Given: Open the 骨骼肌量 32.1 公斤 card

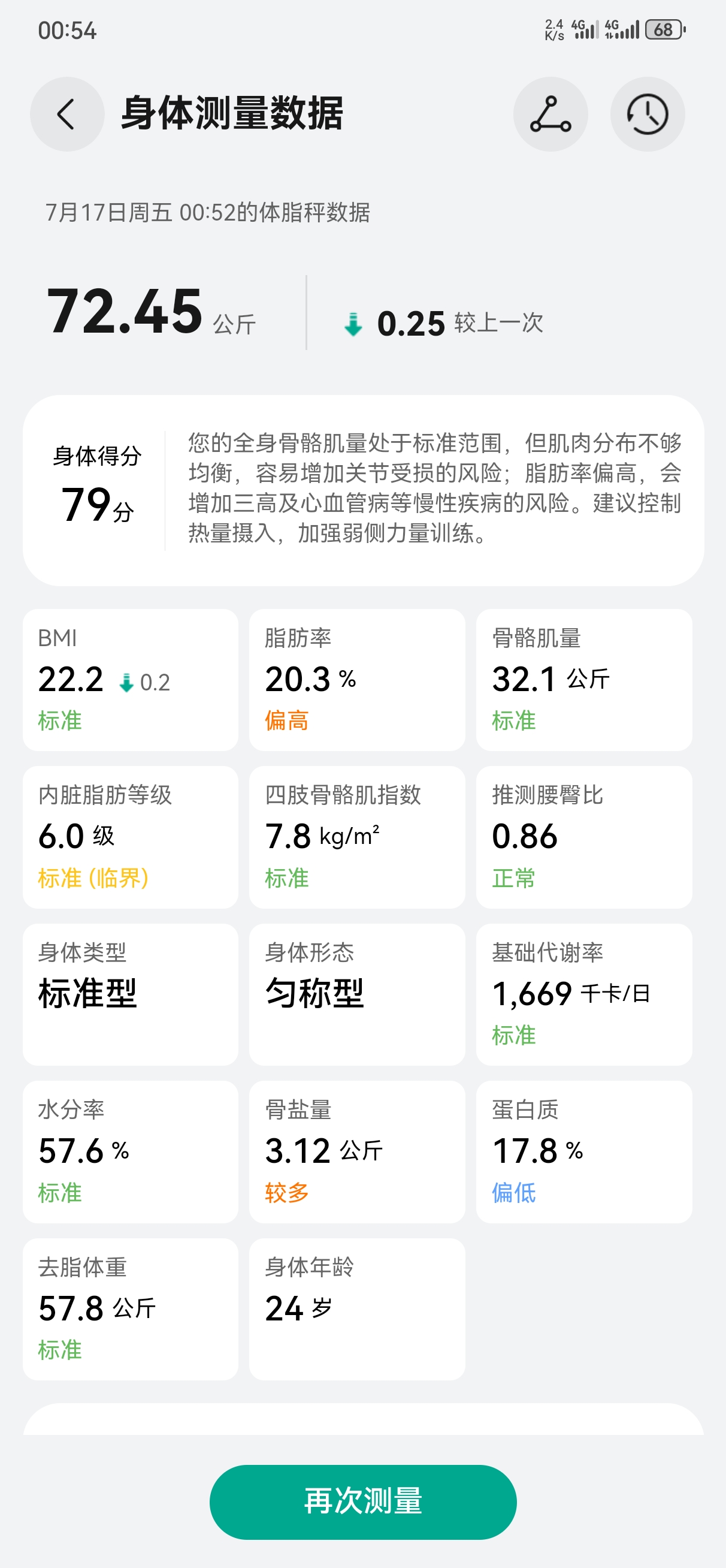Looking at the screenshot, I should [x=584, y=680].
